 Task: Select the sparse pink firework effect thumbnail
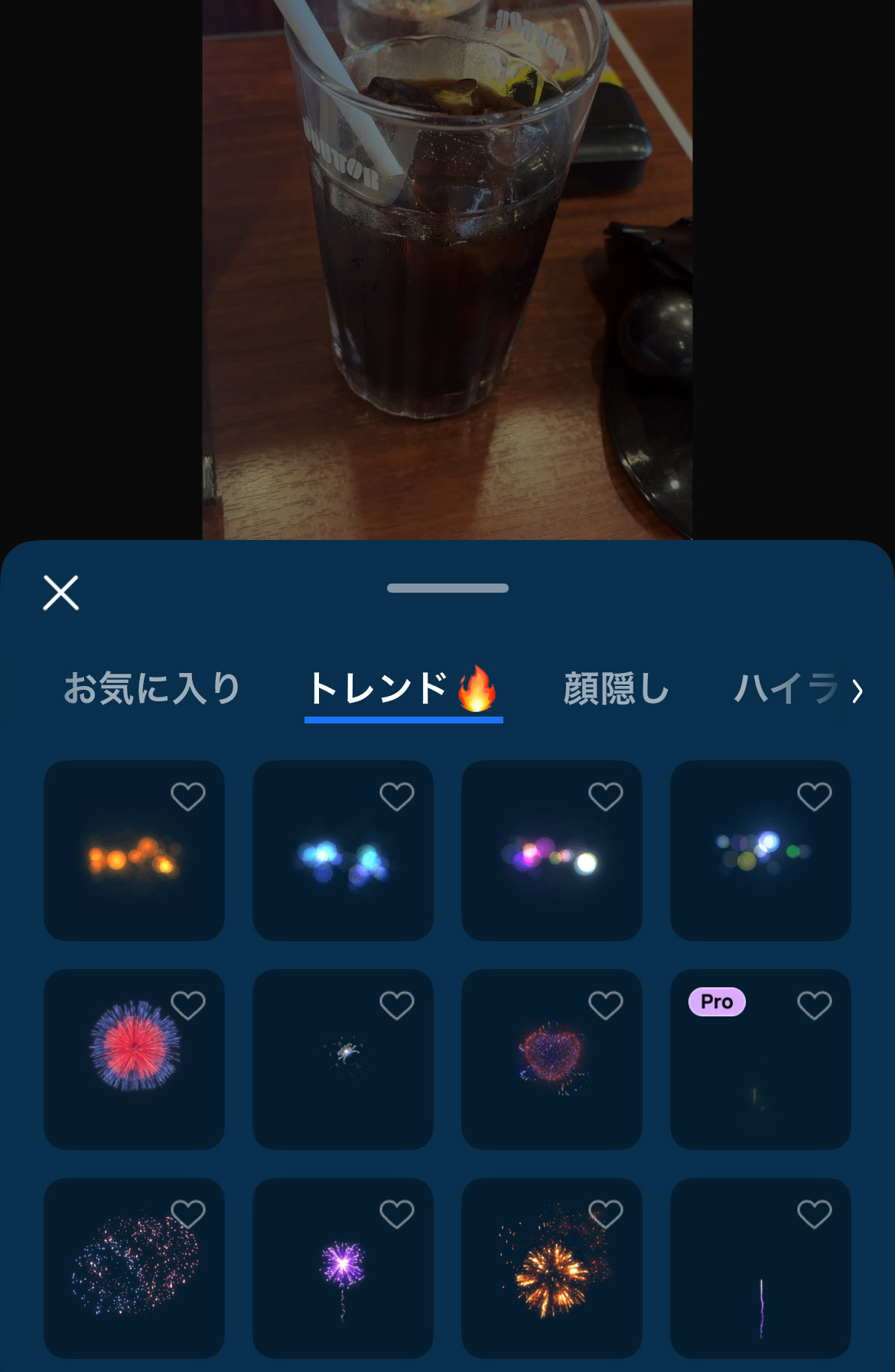pyautogui.click(x=135, y=1269)
